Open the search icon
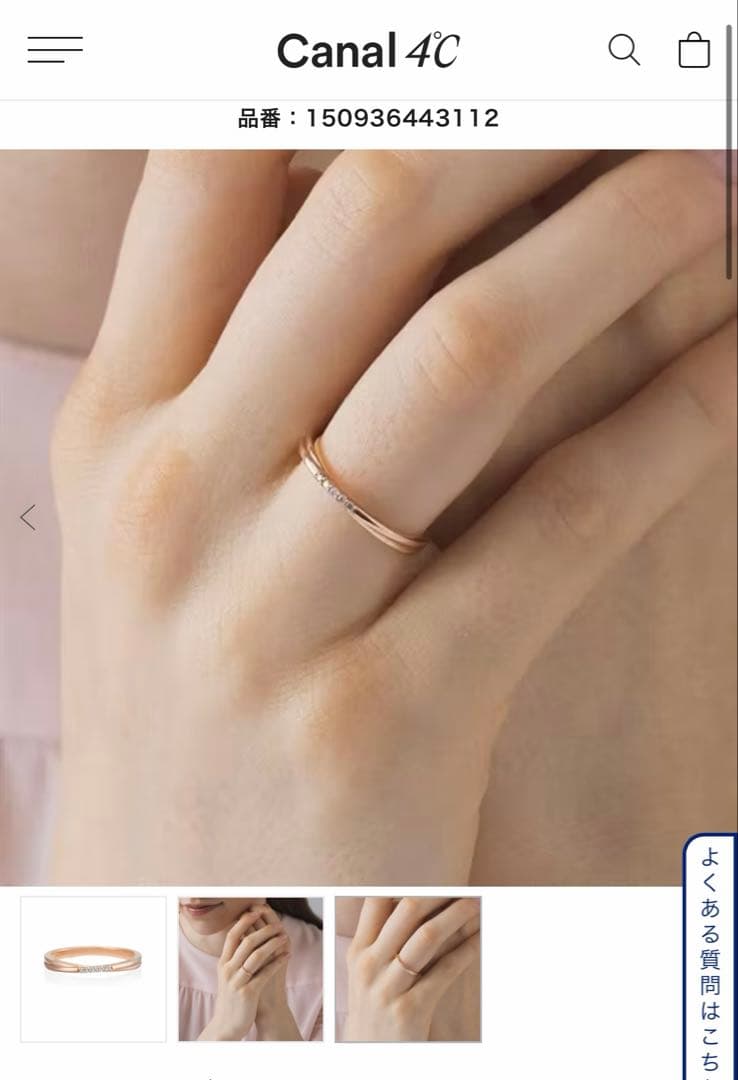This screenshot has height=1080, width=738. [x=624, y=49]
